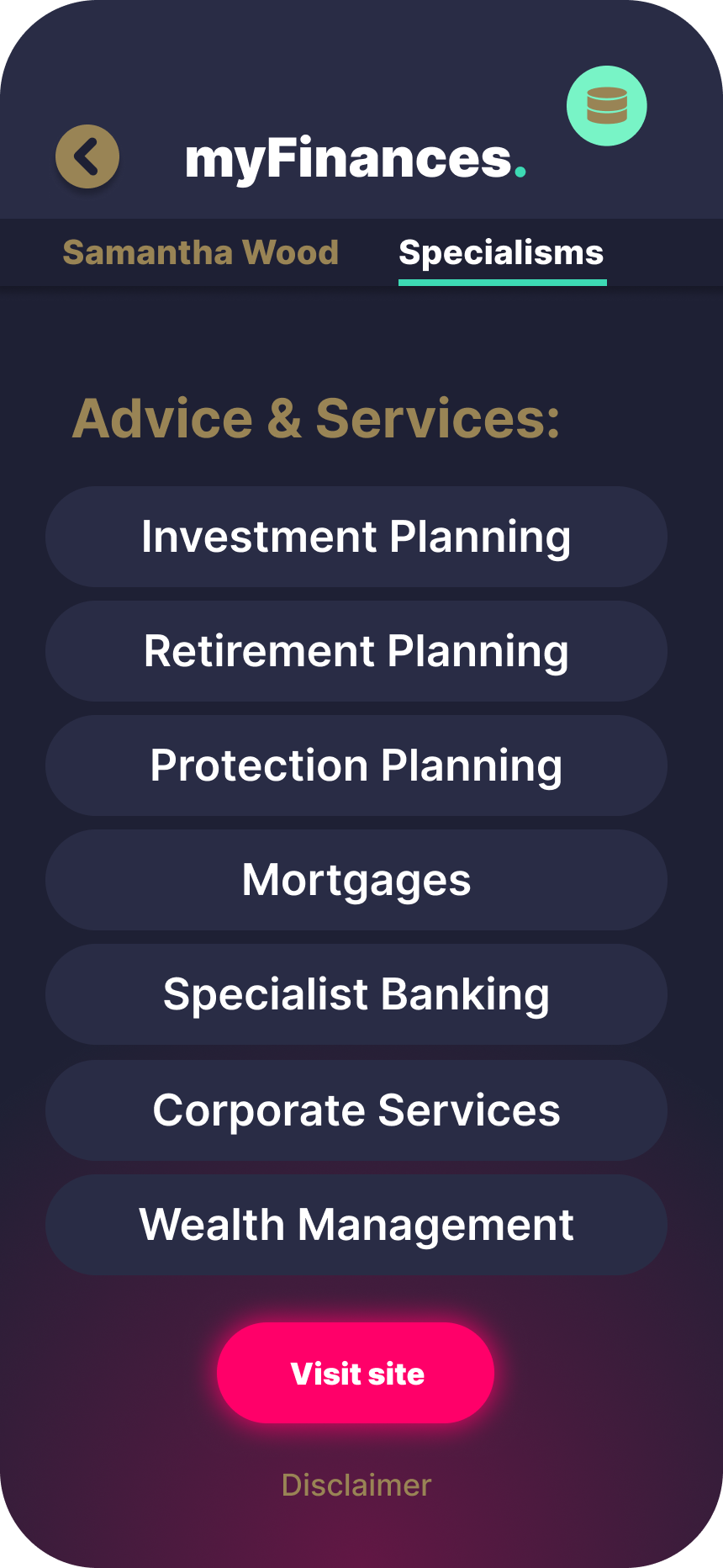
Task: Tap the Visit site button
Action: [x=356, y=1373]
